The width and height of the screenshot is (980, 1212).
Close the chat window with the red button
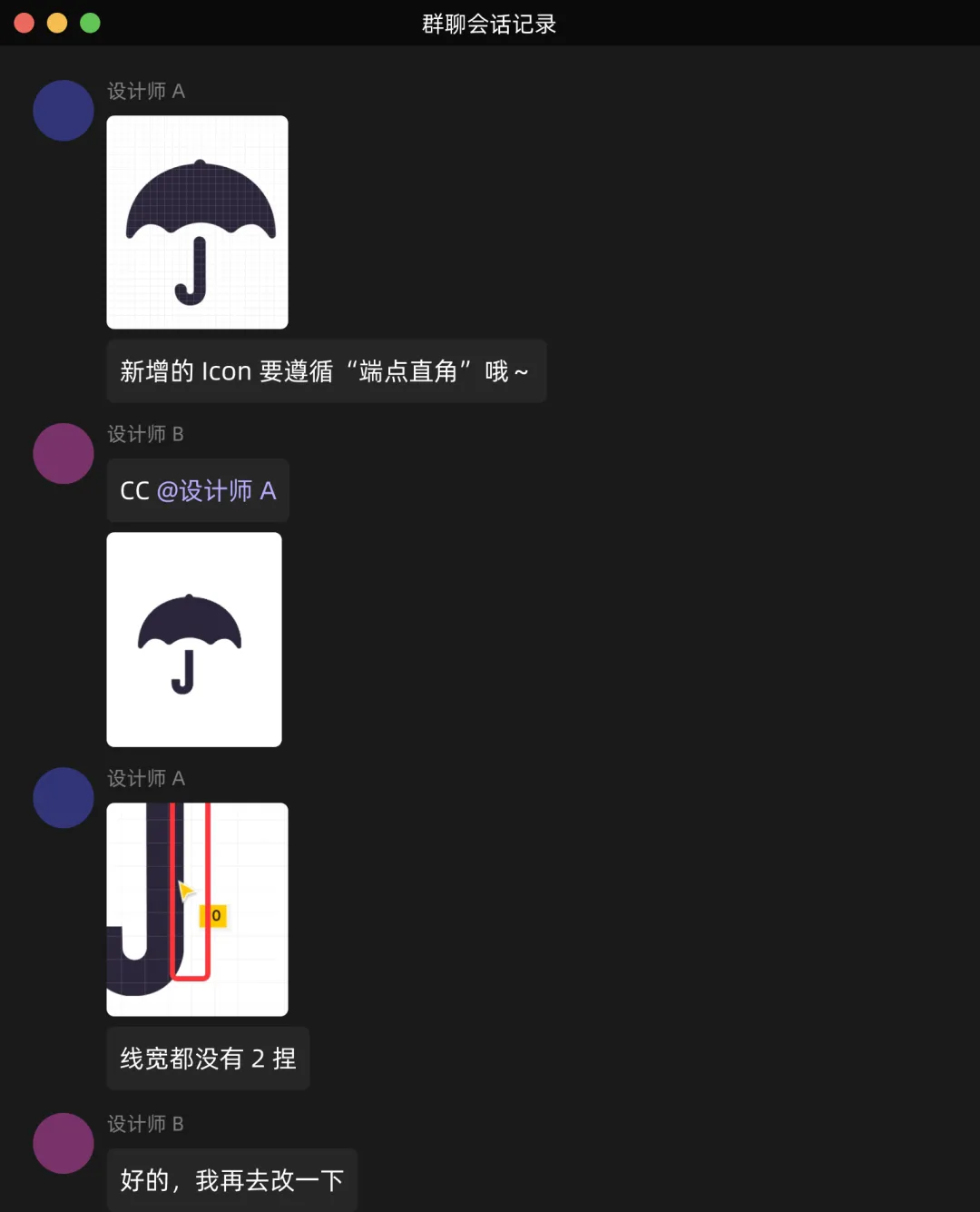coord(23,22)
